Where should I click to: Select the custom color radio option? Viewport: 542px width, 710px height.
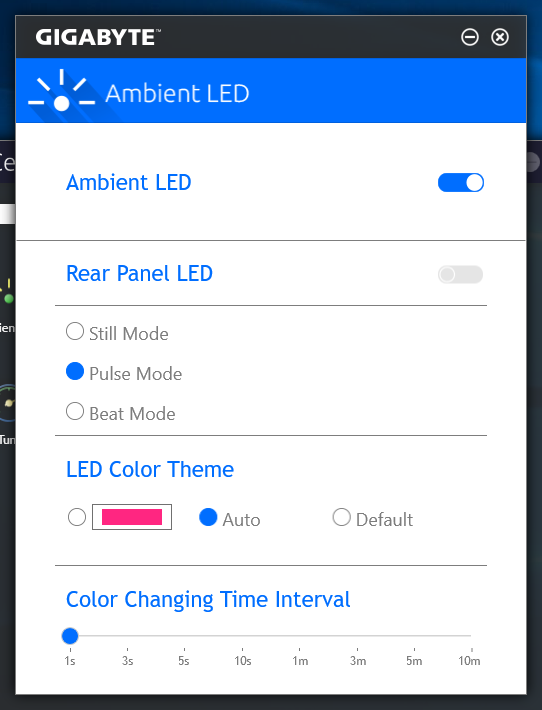(x=77, y=517)
